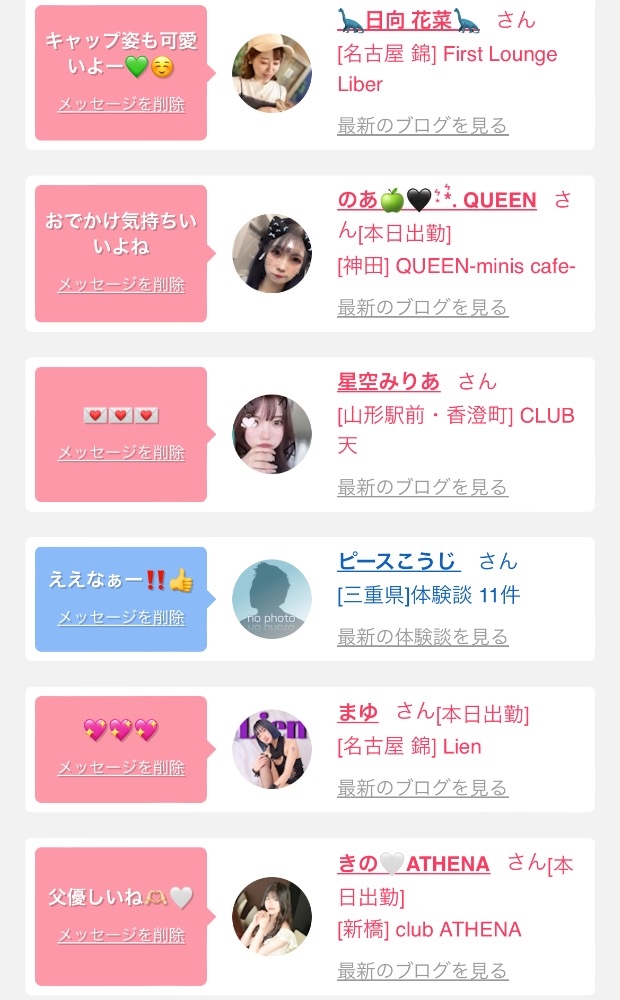Screen dimensions: 620x1000
Task: Open きの ATHENA's profile link
Action: pyautogui.click(x=413, y=864)
